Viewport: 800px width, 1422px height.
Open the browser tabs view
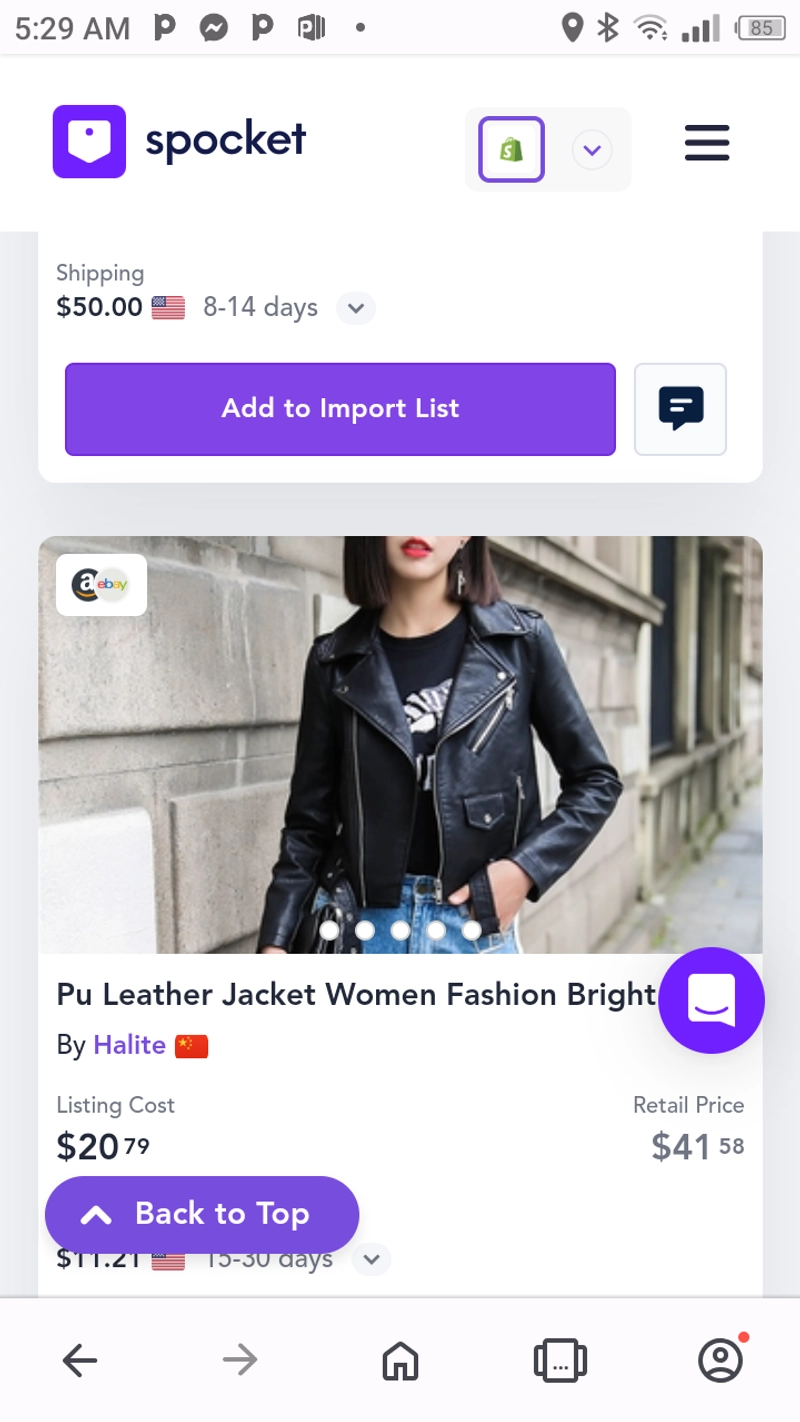point(560,1360)
